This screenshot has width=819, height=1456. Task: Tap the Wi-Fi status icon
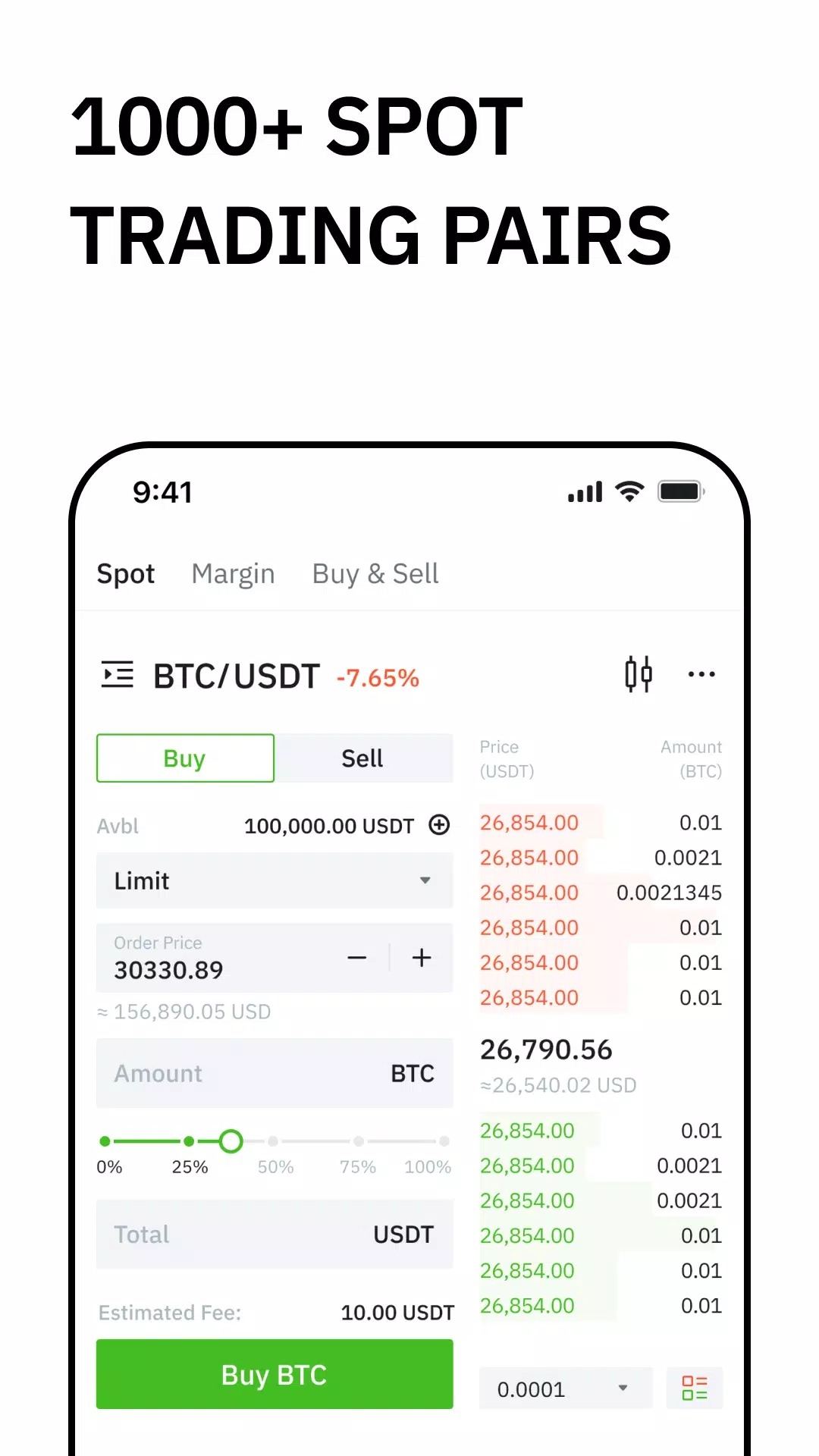pyautogui.click(x=628, y=491)
